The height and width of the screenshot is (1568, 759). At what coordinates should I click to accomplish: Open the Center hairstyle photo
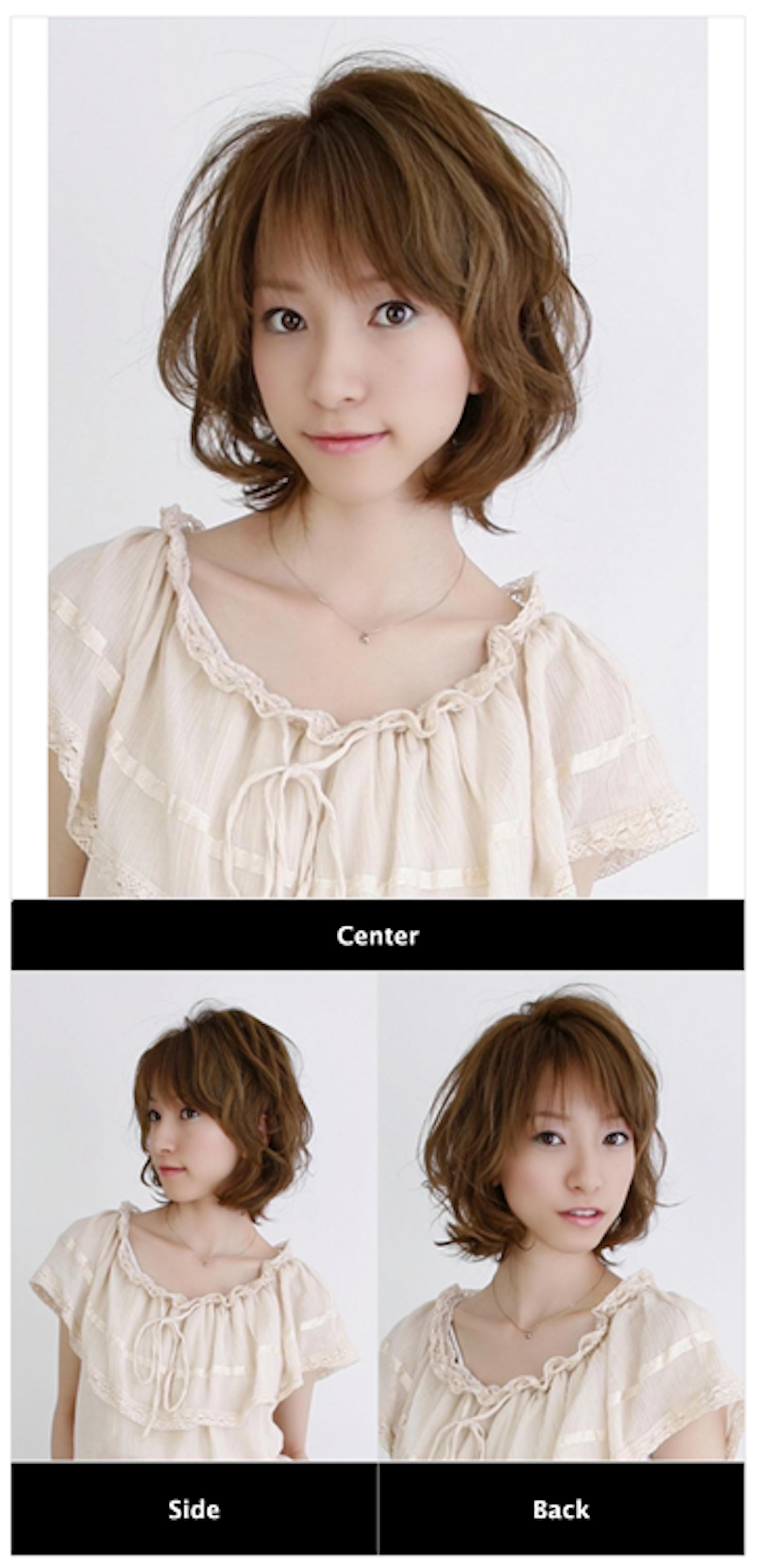click(377, 456)
